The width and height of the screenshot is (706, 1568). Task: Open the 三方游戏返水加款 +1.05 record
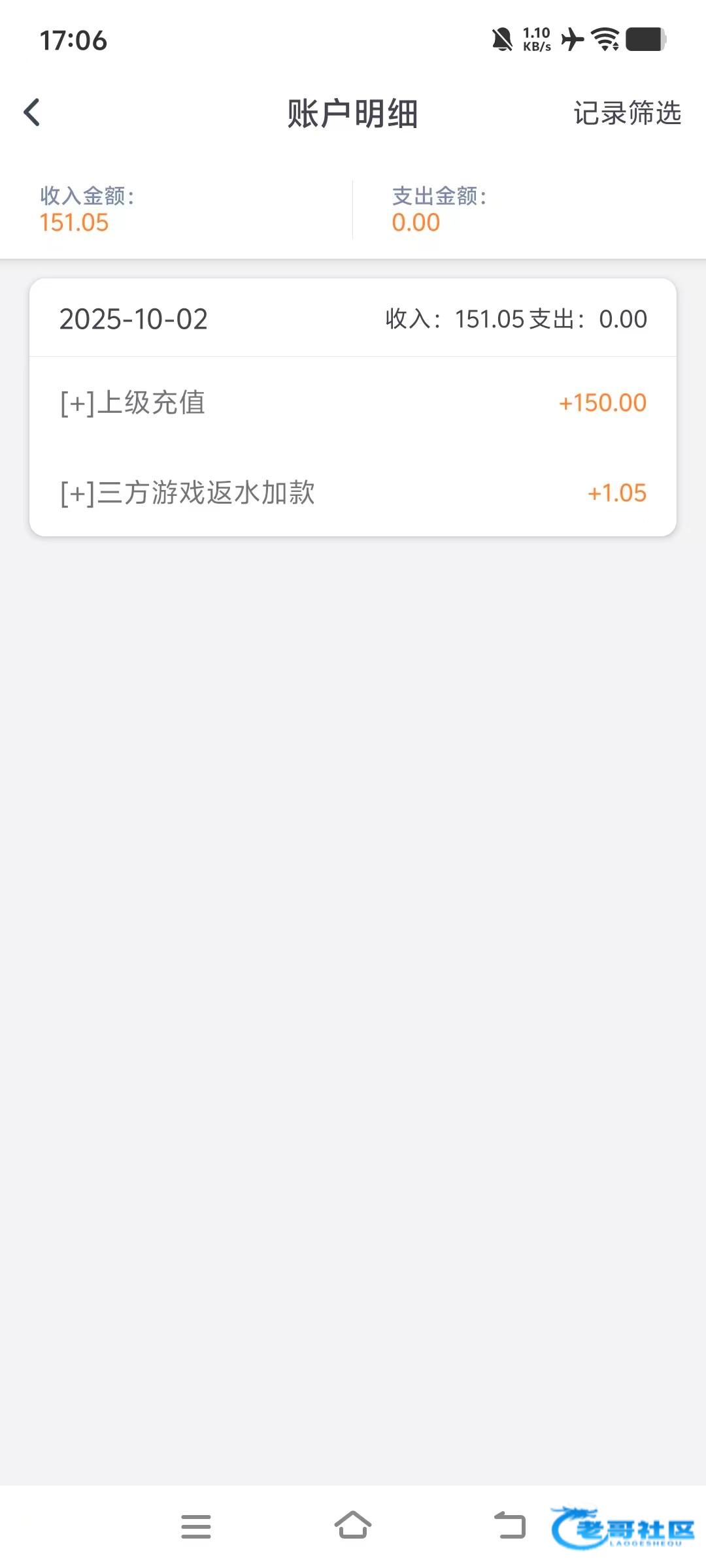tap(353, 493)
